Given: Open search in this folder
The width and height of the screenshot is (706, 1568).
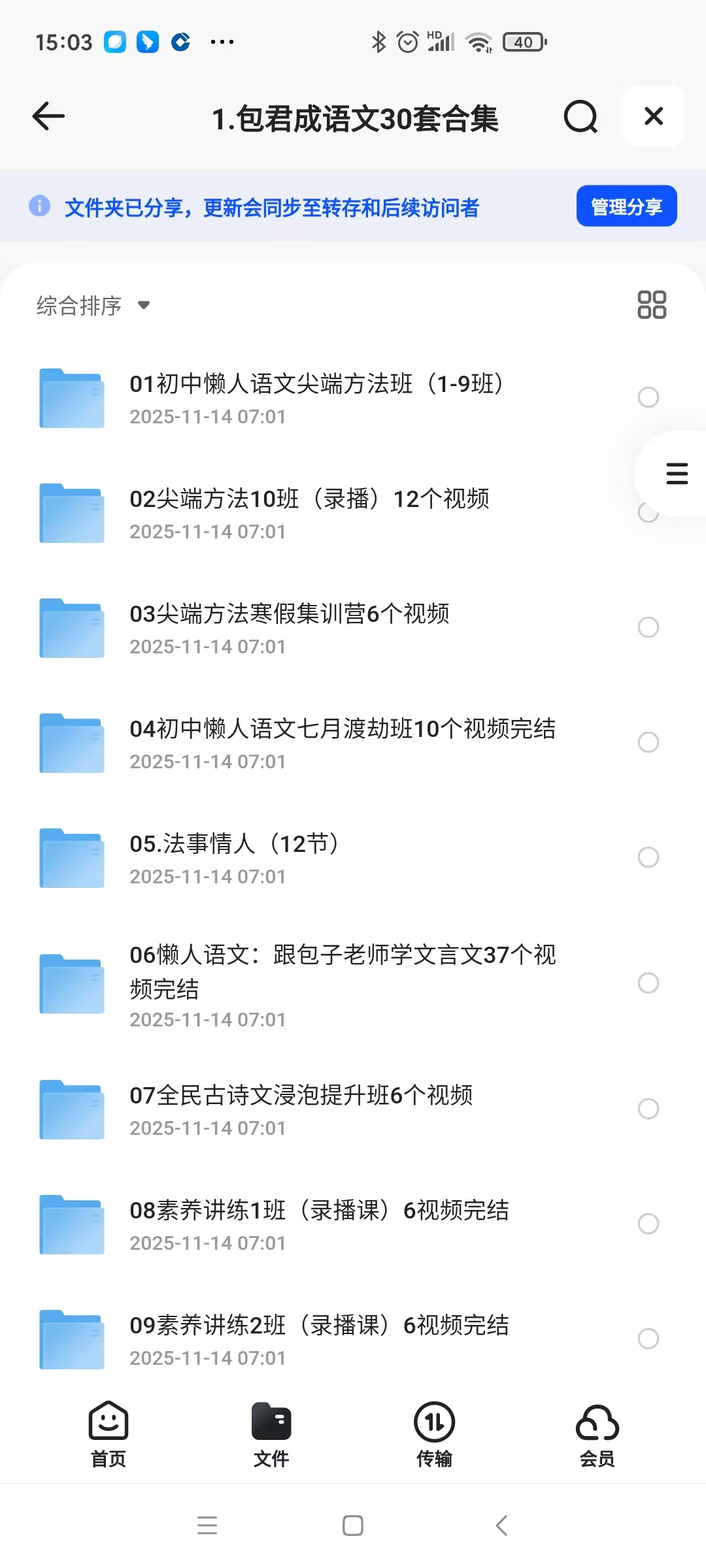Looking at the screenshot, I should [x=580, y=117].
